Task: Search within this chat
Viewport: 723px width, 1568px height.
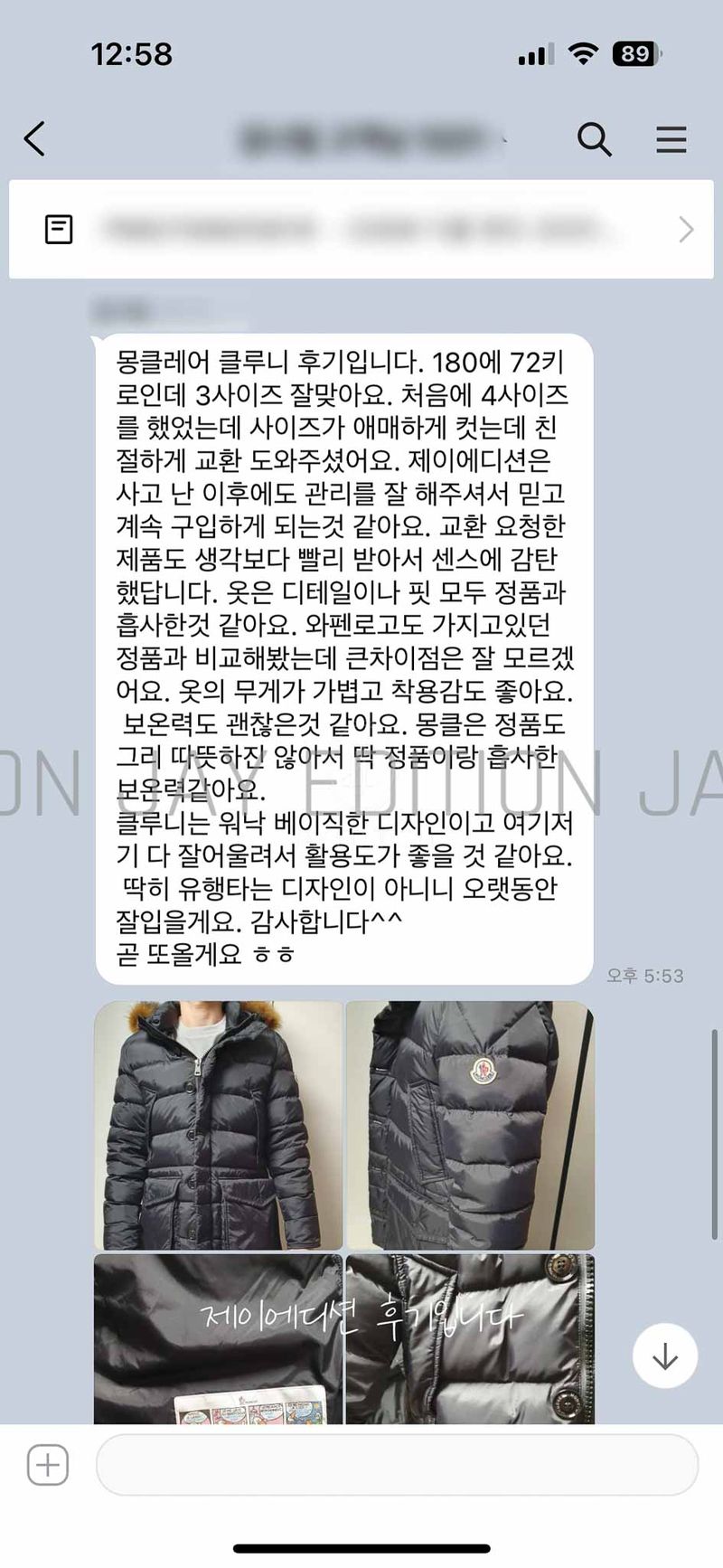Action: 594,139
